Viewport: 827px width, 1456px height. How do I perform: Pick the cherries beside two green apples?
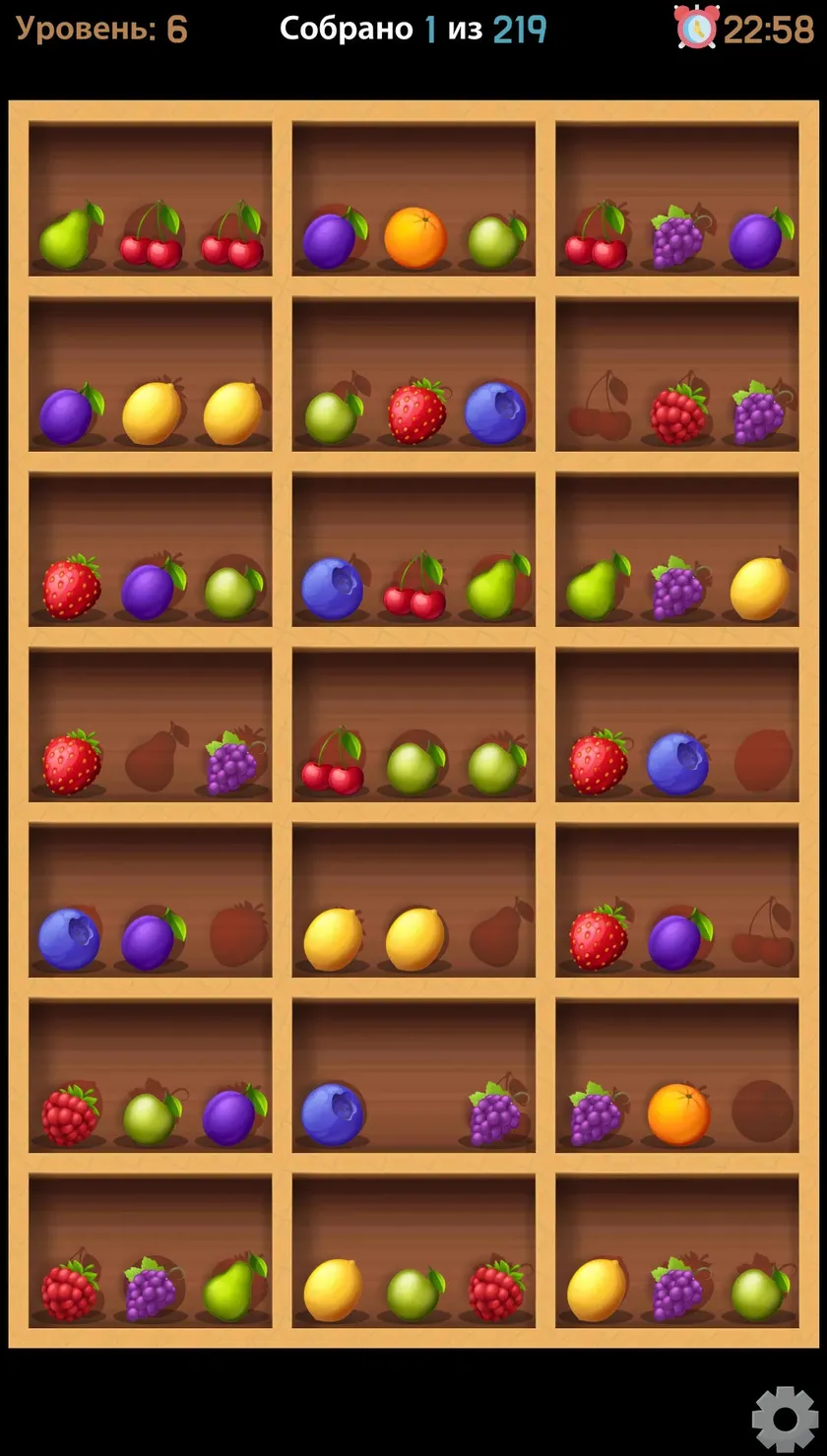333,761
